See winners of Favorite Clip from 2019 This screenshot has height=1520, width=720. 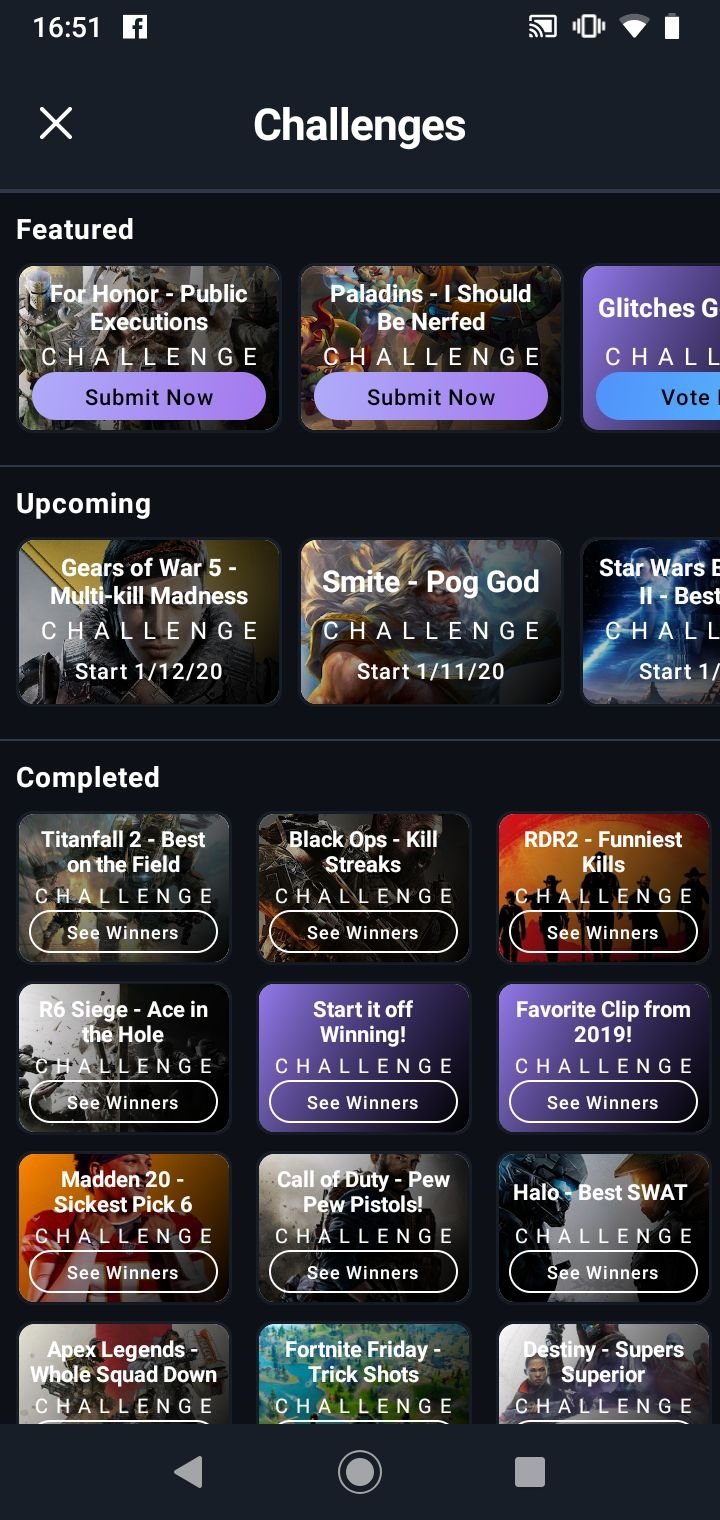click(x=603, y=1102)
